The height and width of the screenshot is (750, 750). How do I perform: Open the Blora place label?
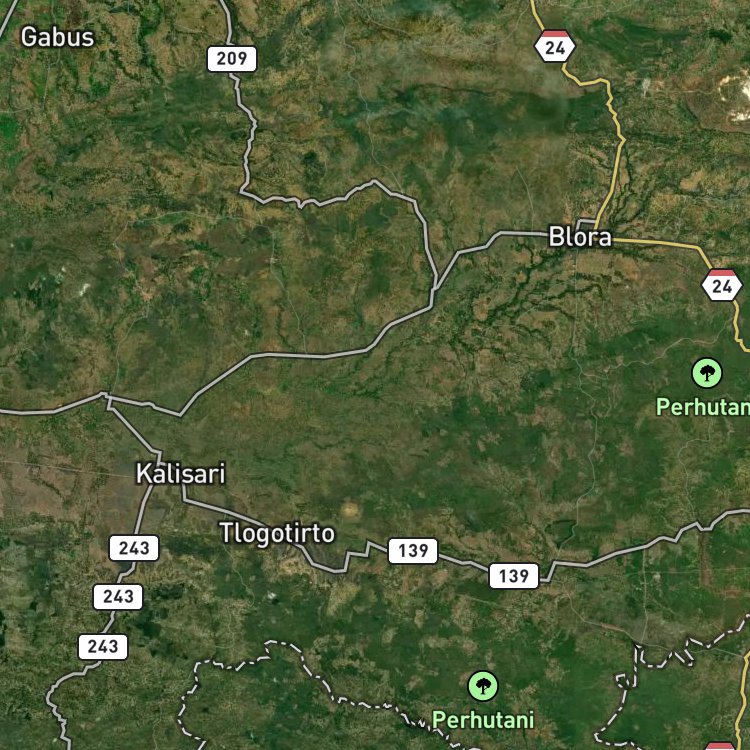pyautogui.click(x=580, y=237)
